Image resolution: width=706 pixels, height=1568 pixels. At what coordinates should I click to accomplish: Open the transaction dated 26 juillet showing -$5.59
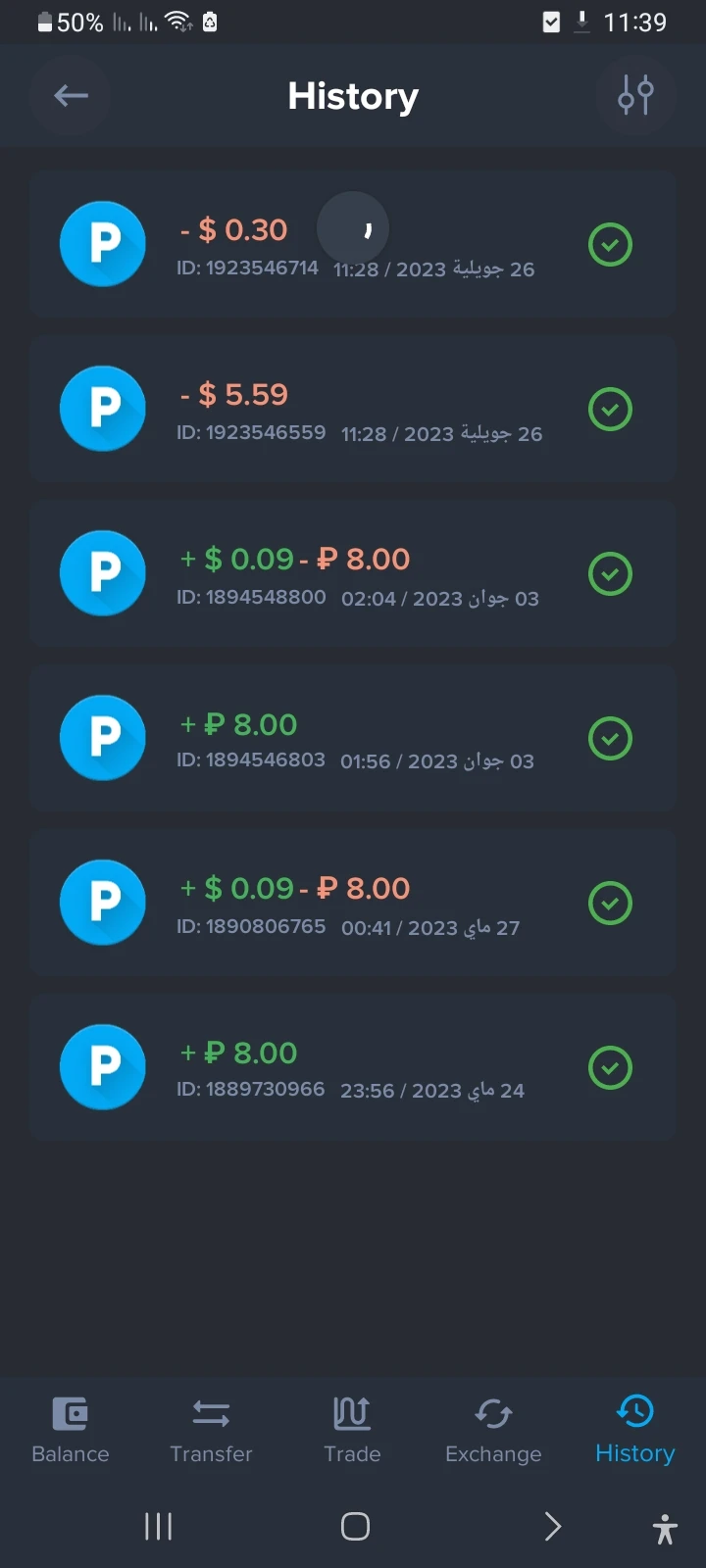click(353, 409)
